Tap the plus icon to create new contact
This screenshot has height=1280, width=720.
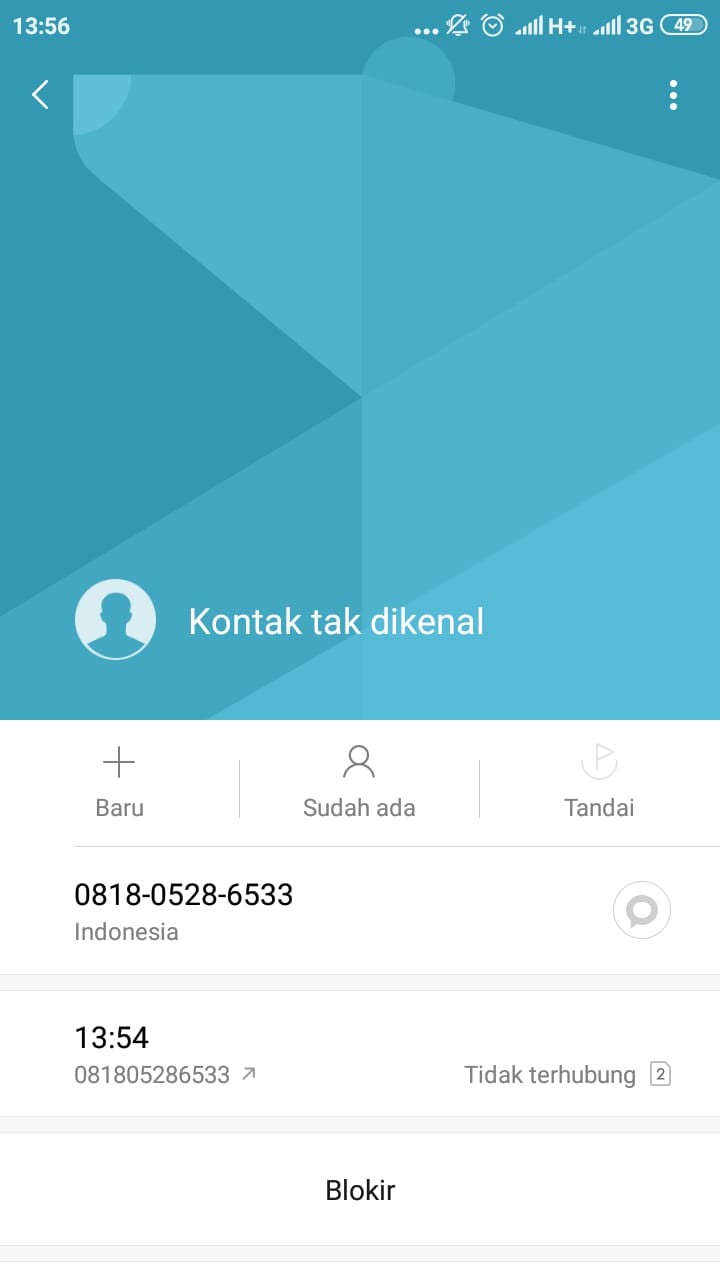pos(119,761)
